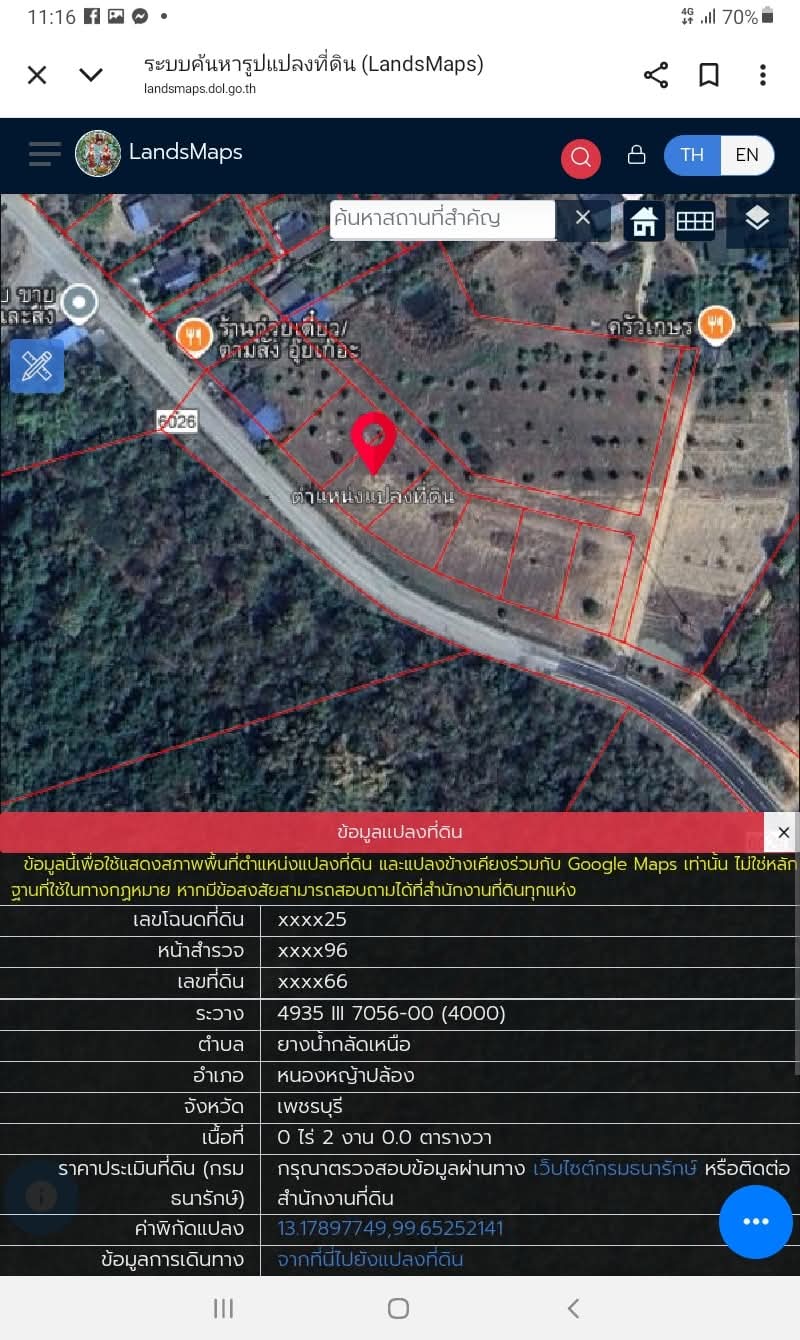Close the land parcel info panel
Screen dimensions: 800x1340
pos(783,832)
